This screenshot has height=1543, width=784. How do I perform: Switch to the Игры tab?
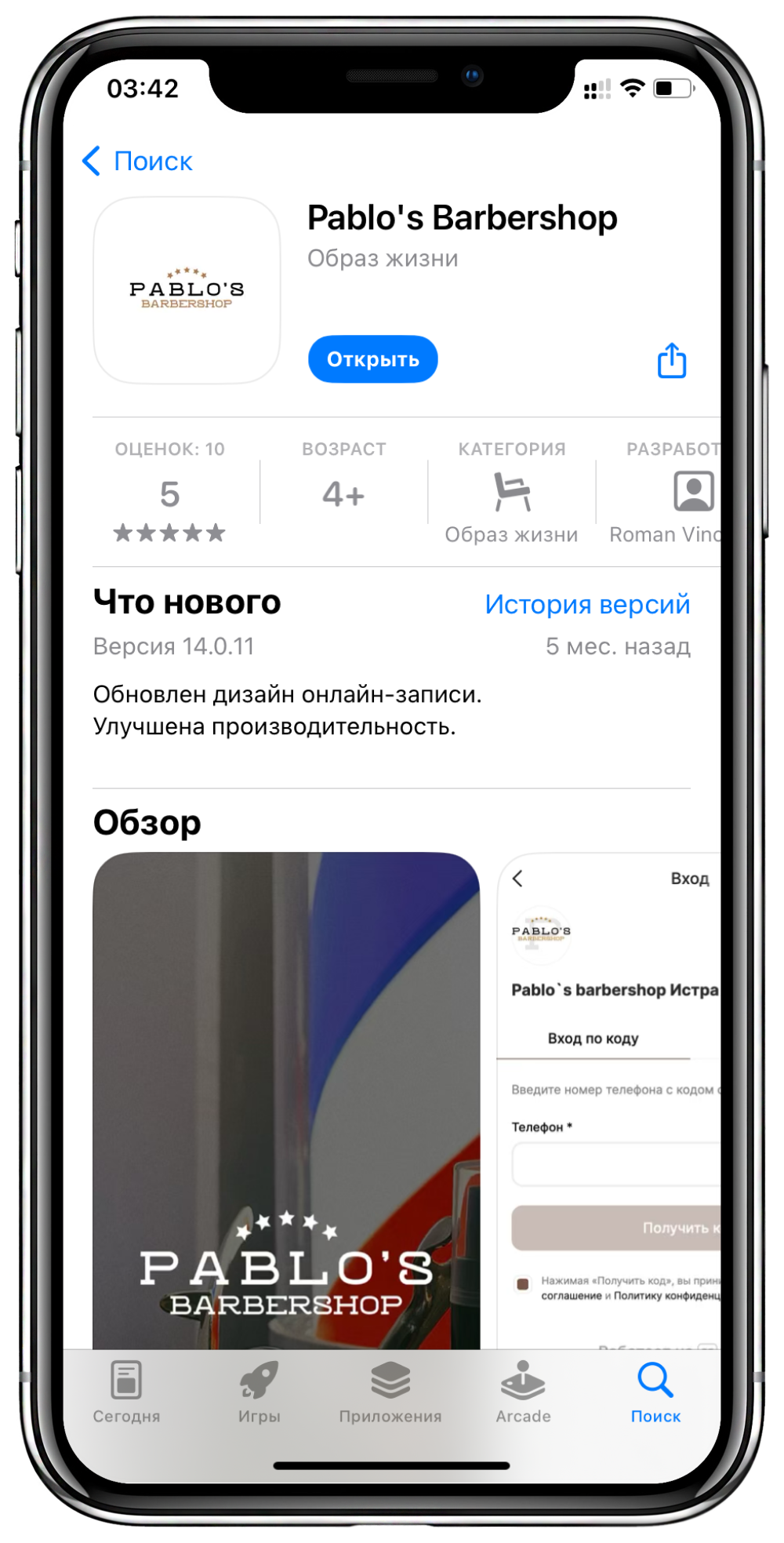click(x=259, y=1392)
